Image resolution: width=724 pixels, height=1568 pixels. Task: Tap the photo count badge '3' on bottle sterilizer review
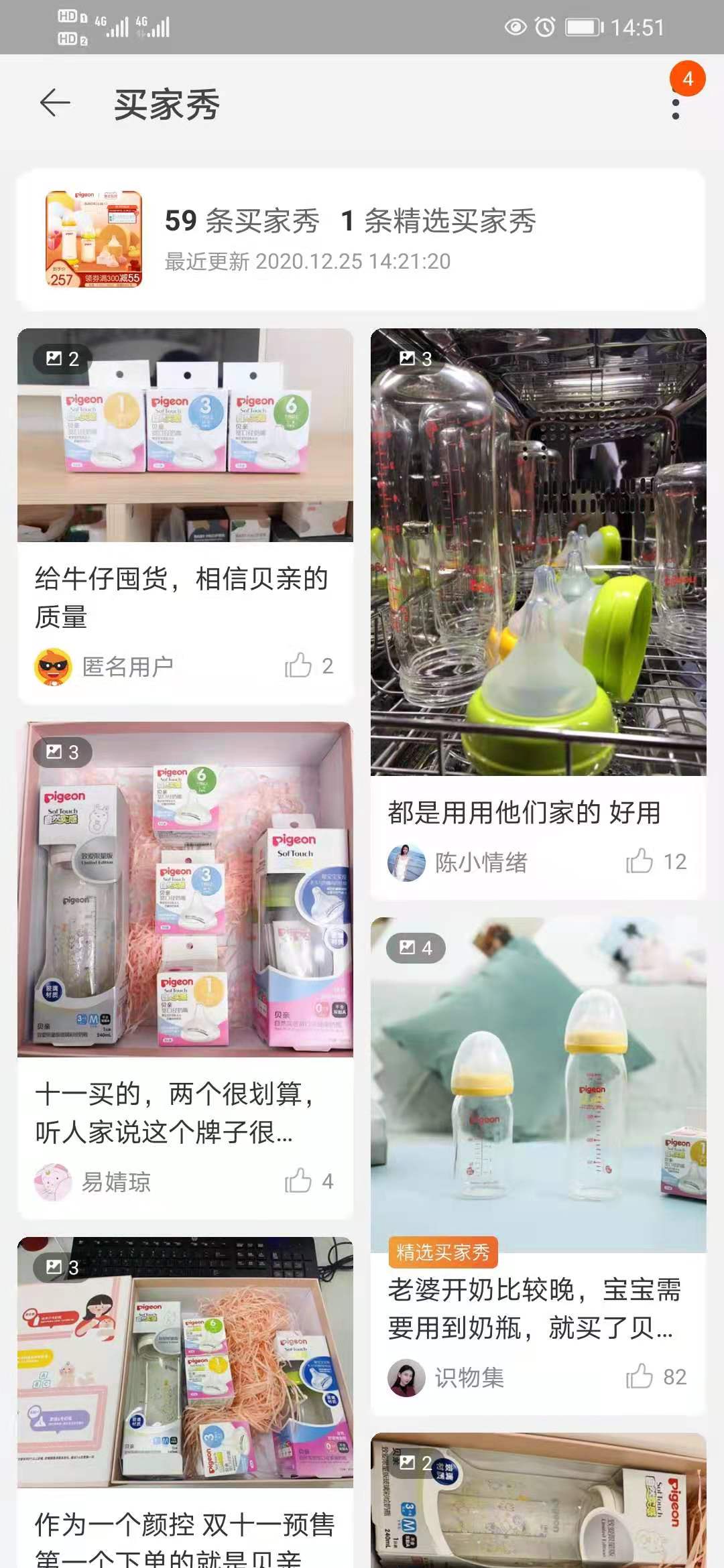[x=417, y=358]
